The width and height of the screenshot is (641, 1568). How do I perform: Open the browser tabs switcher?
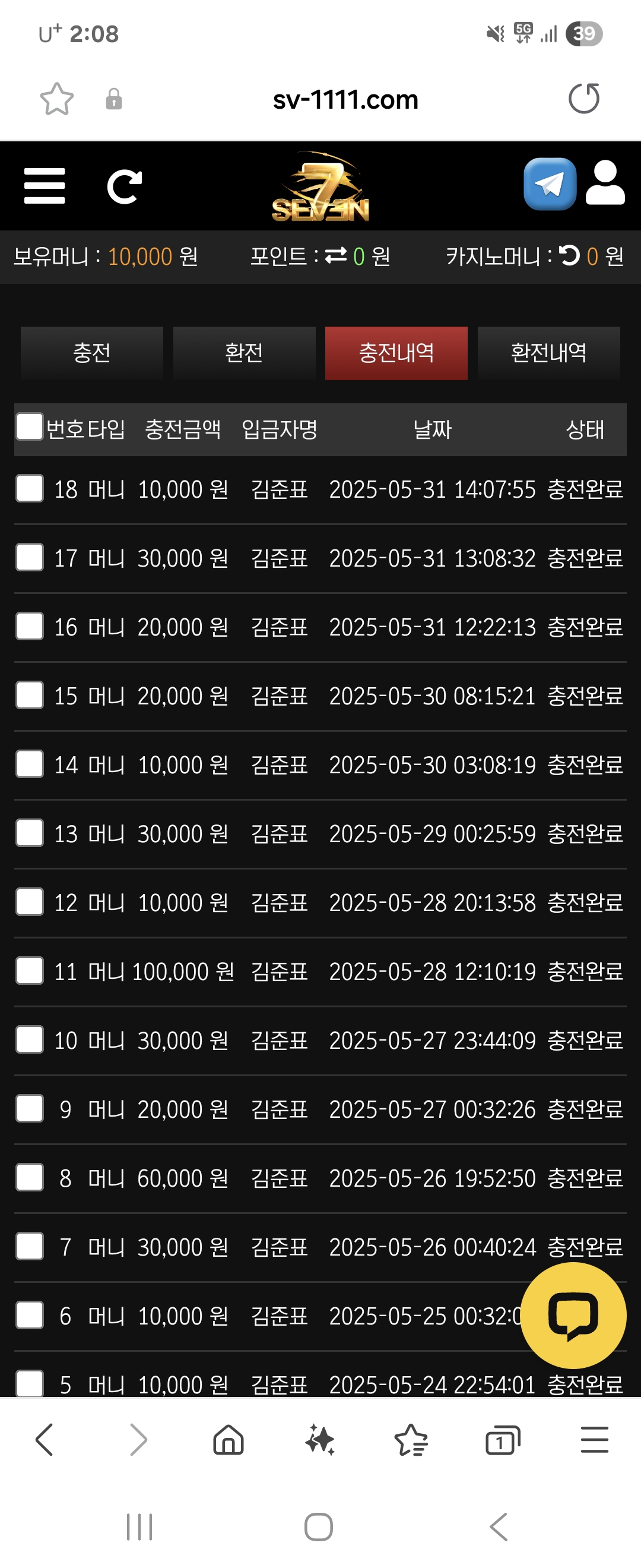[x=502, y=1441]
